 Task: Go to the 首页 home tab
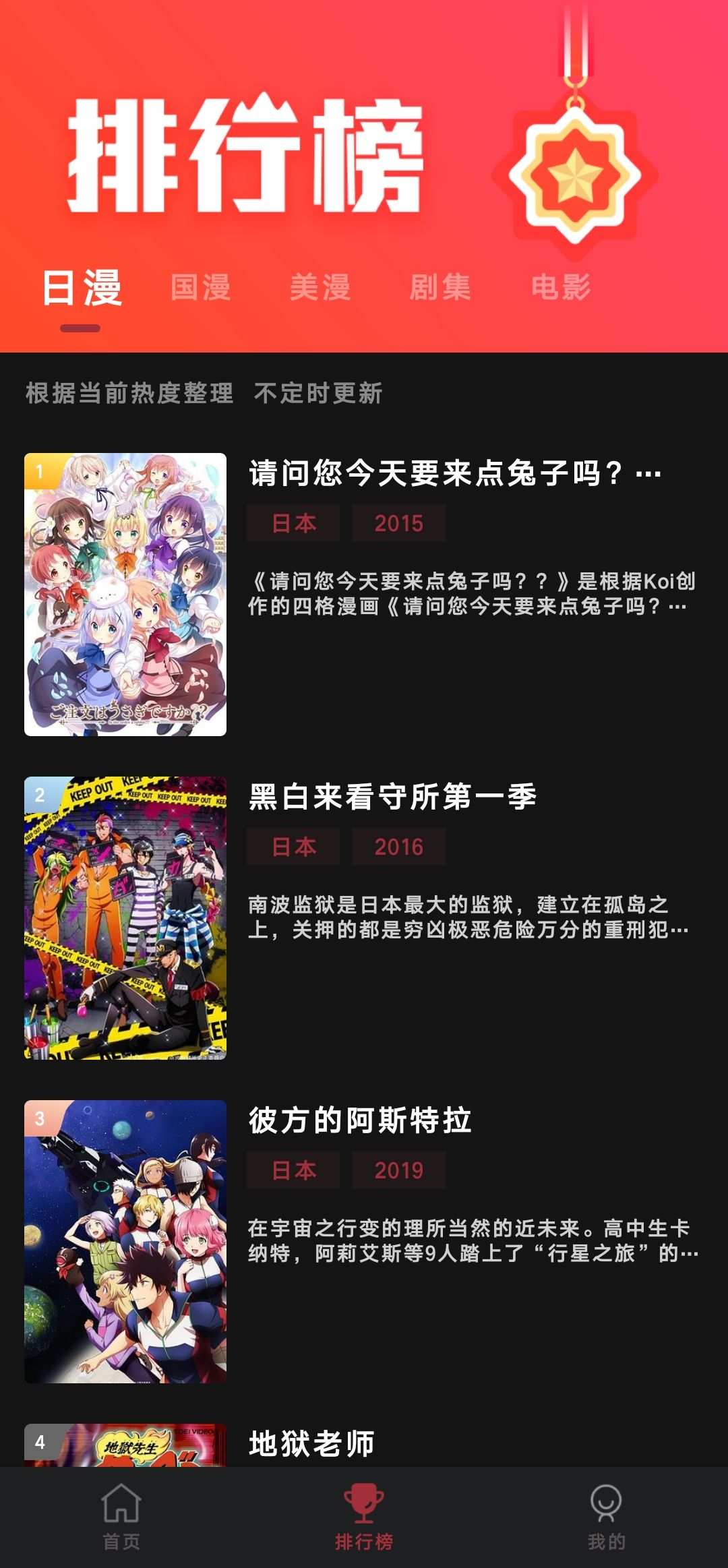click(x=121, y=1517)
